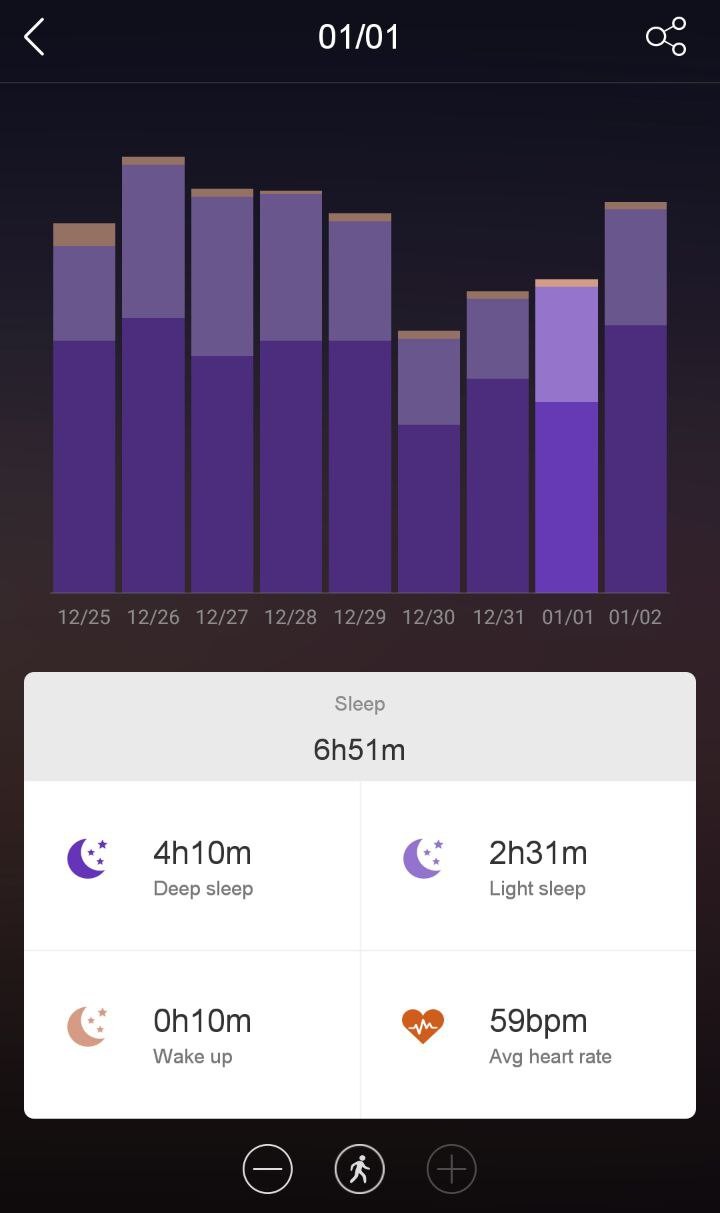Share the 01/01 sleep report
The height and width of the screenshot is (1213, 720).
[666, 37]
